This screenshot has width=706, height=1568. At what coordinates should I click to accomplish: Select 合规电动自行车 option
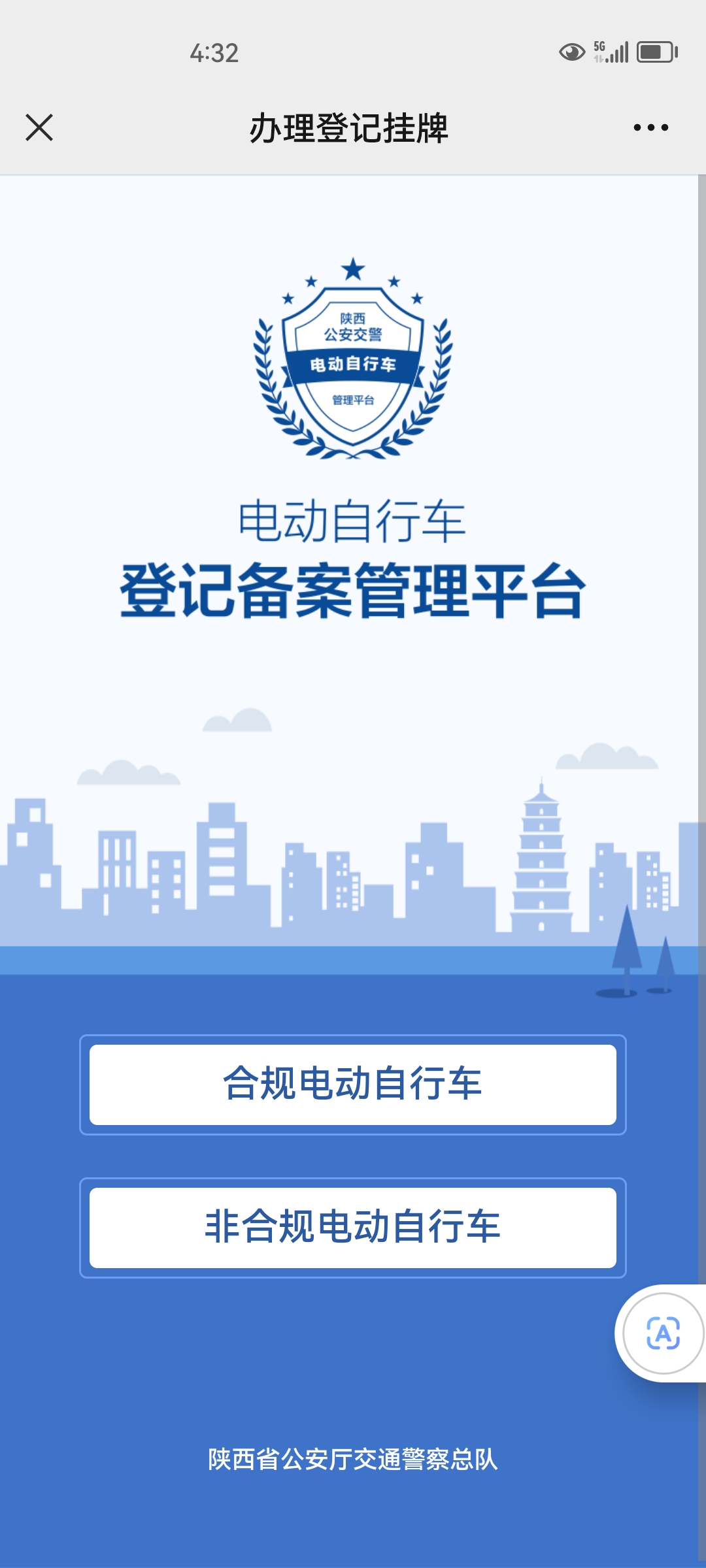353,1085
